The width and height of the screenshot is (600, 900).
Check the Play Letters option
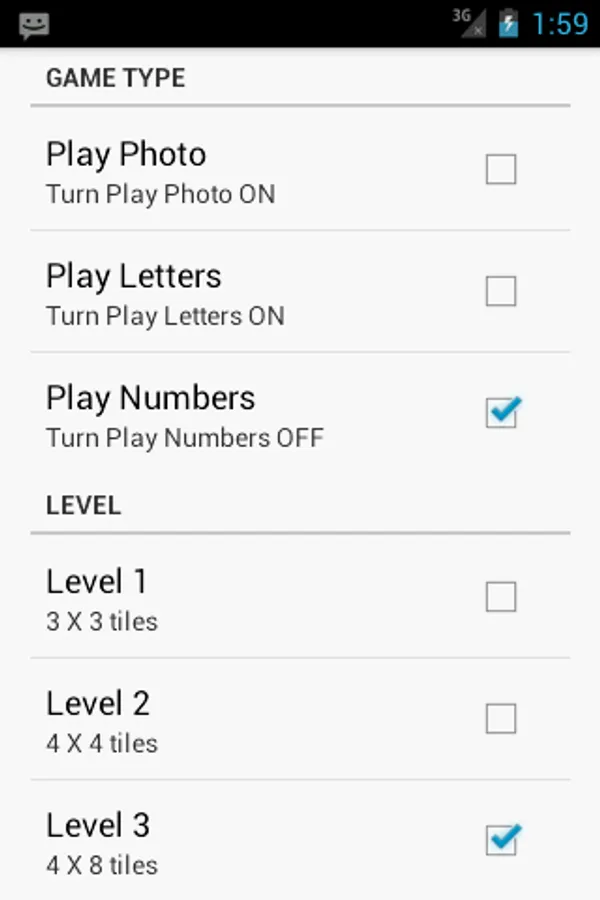pyautogui.click(x=501, y=292)
